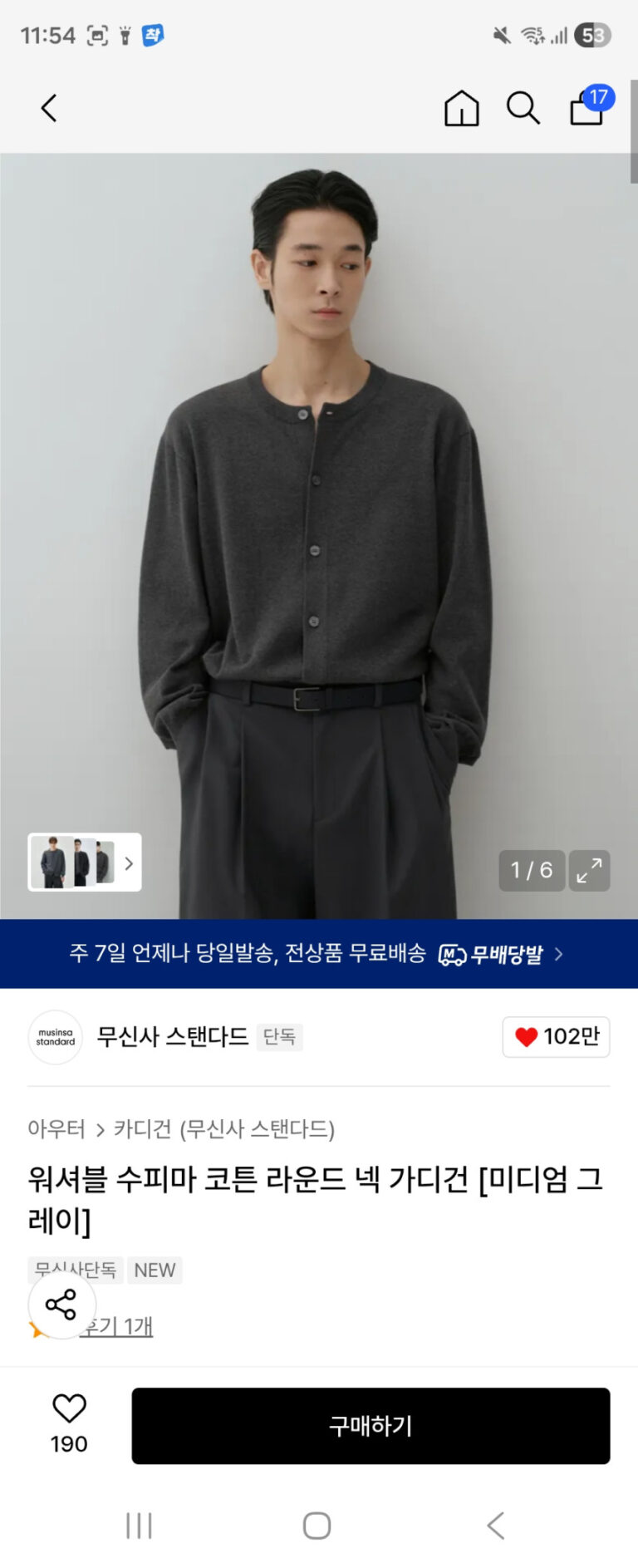Screen dimensions: 638x1568
Task: Expand product image to fullscreen
Action: (x=589, y=870)
